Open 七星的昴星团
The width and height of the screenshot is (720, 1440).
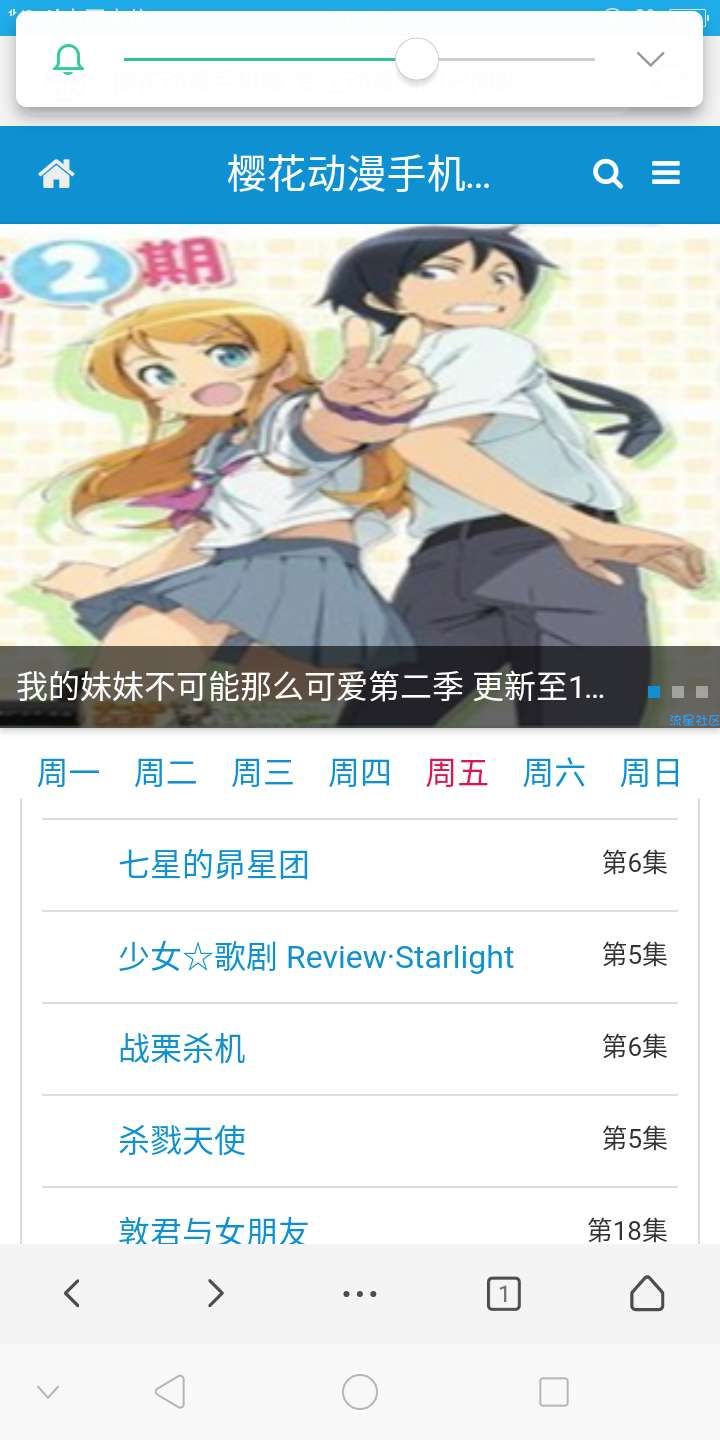[x=214, y=865]
